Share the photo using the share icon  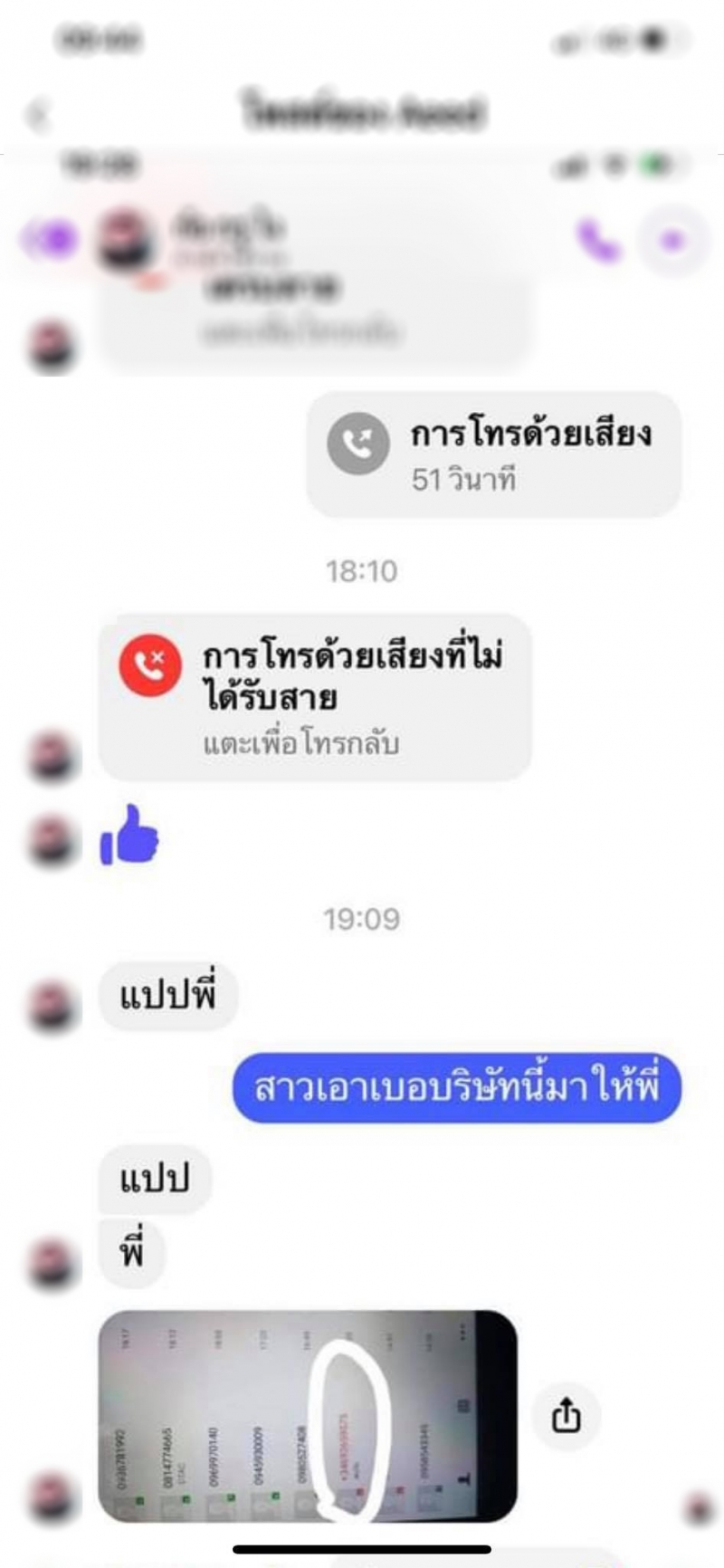567,1415
